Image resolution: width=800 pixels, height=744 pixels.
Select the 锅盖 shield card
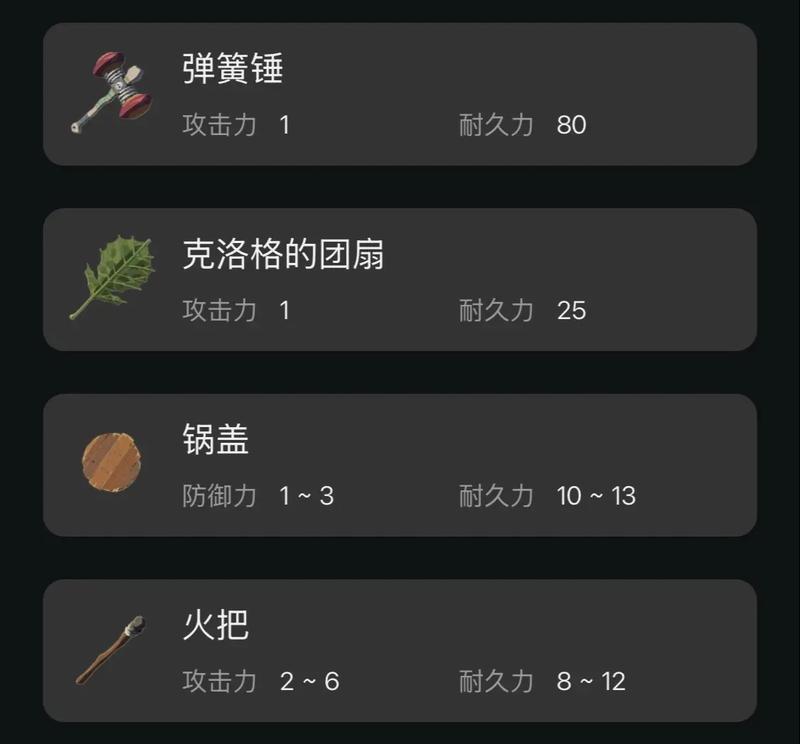tap(400, 465)
